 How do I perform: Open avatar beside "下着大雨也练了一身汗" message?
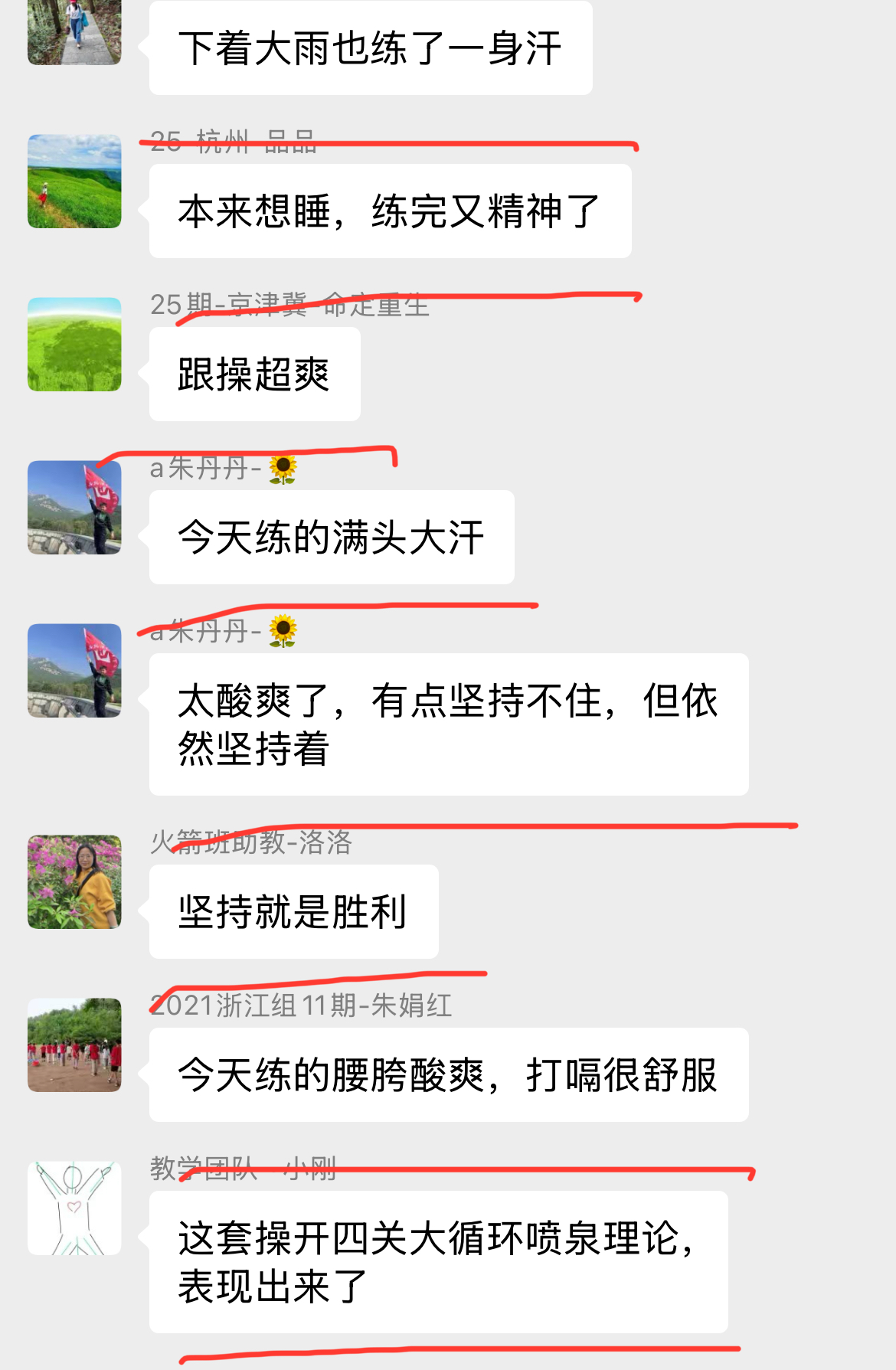(74, 32)
